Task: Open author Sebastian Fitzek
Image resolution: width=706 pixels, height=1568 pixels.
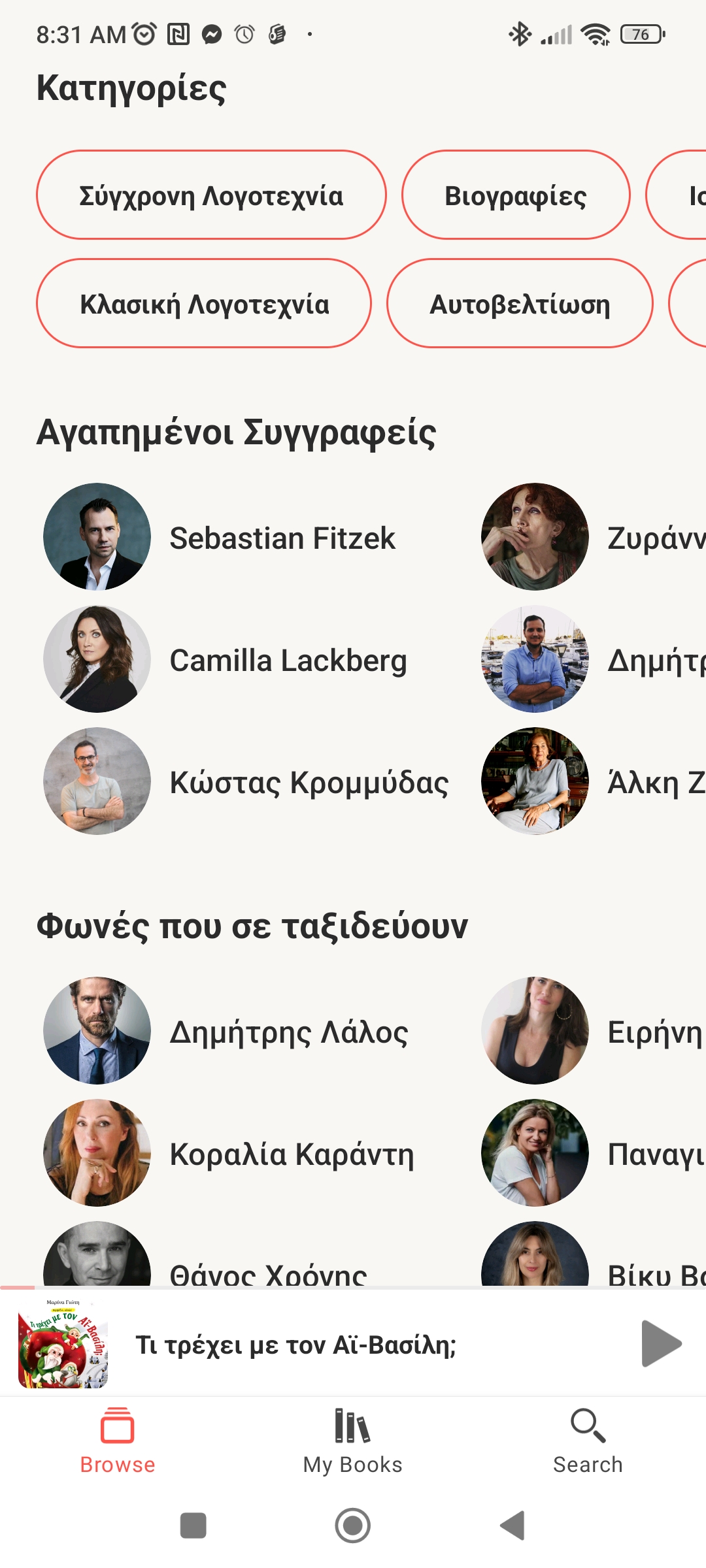Action: tap(281, 538)
